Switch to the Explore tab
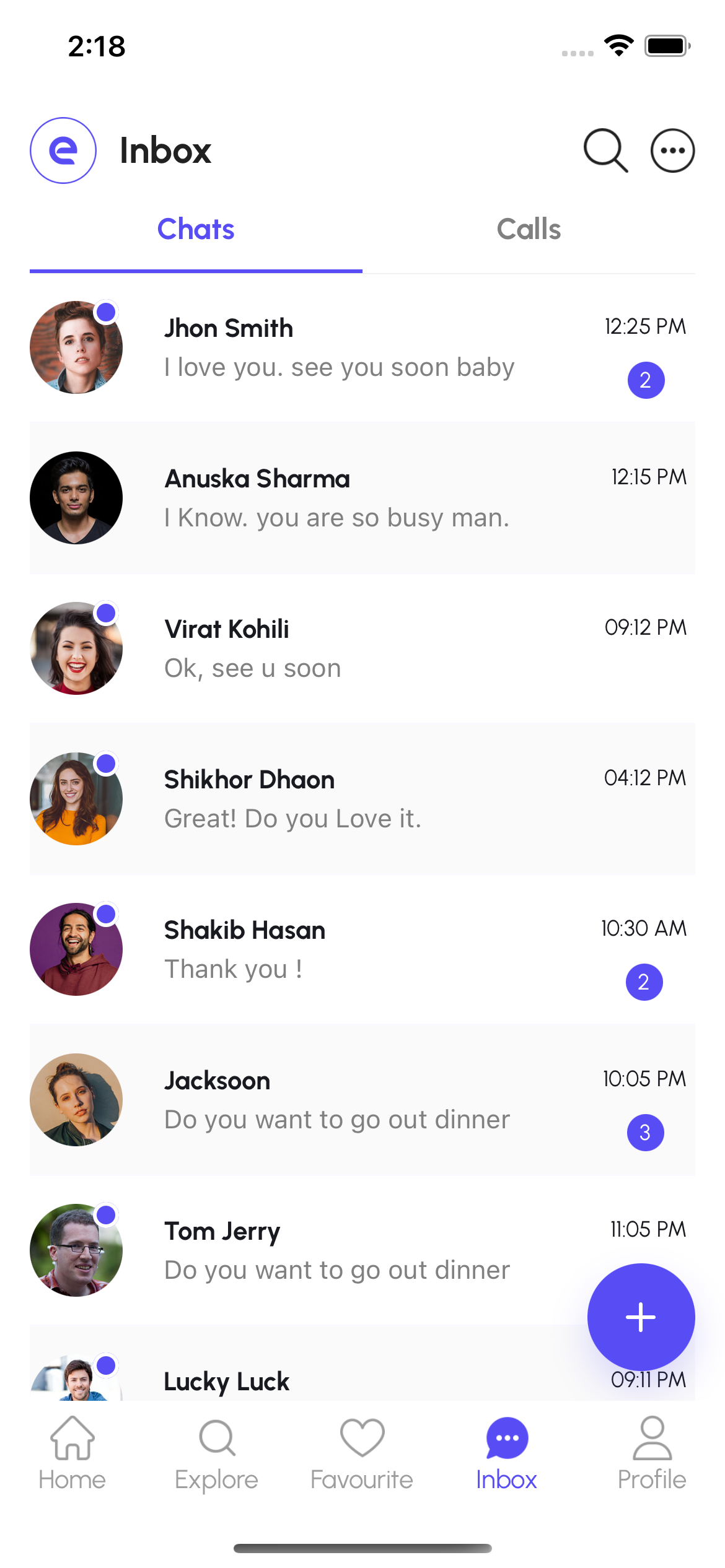This screenshot has height=1568, width=725. 217,1453
